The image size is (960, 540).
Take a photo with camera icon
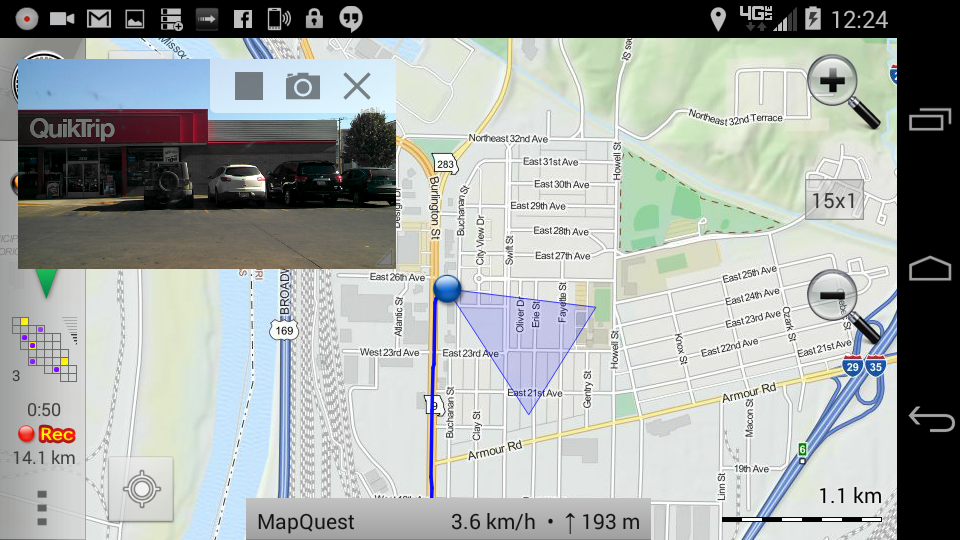[x=302, y=86]
